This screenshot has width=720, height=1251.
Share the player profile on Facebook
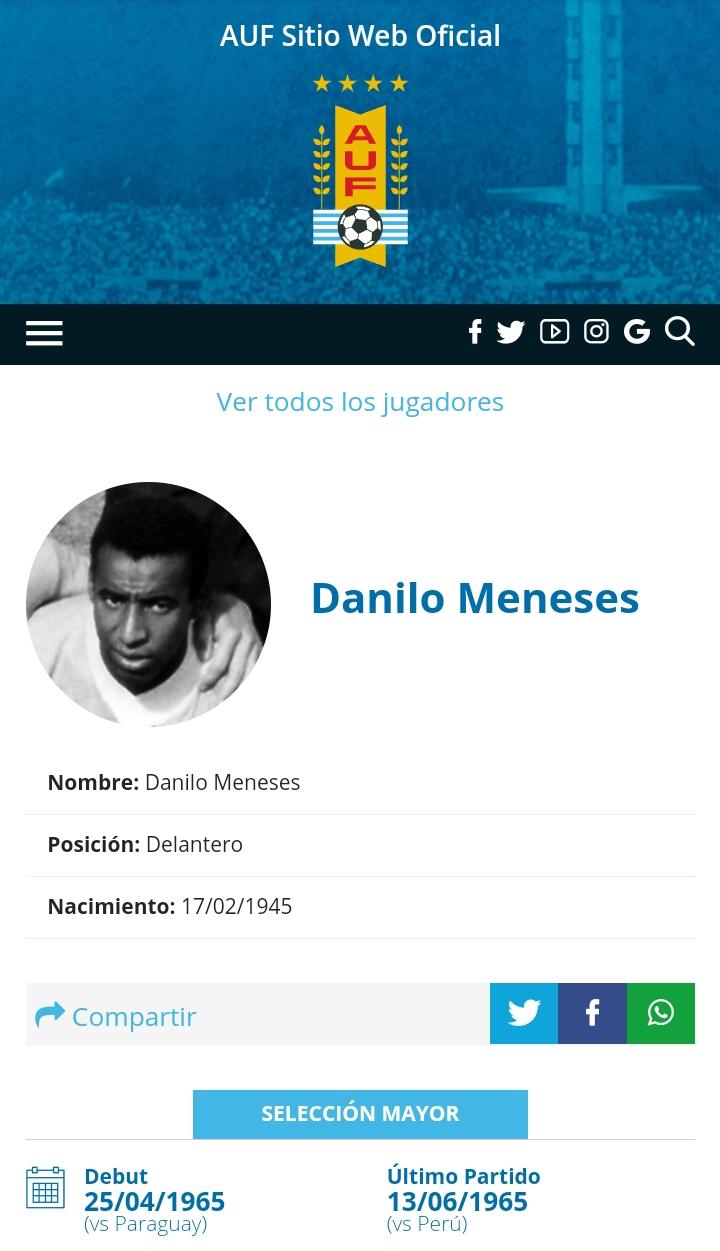pos(592,1013)
